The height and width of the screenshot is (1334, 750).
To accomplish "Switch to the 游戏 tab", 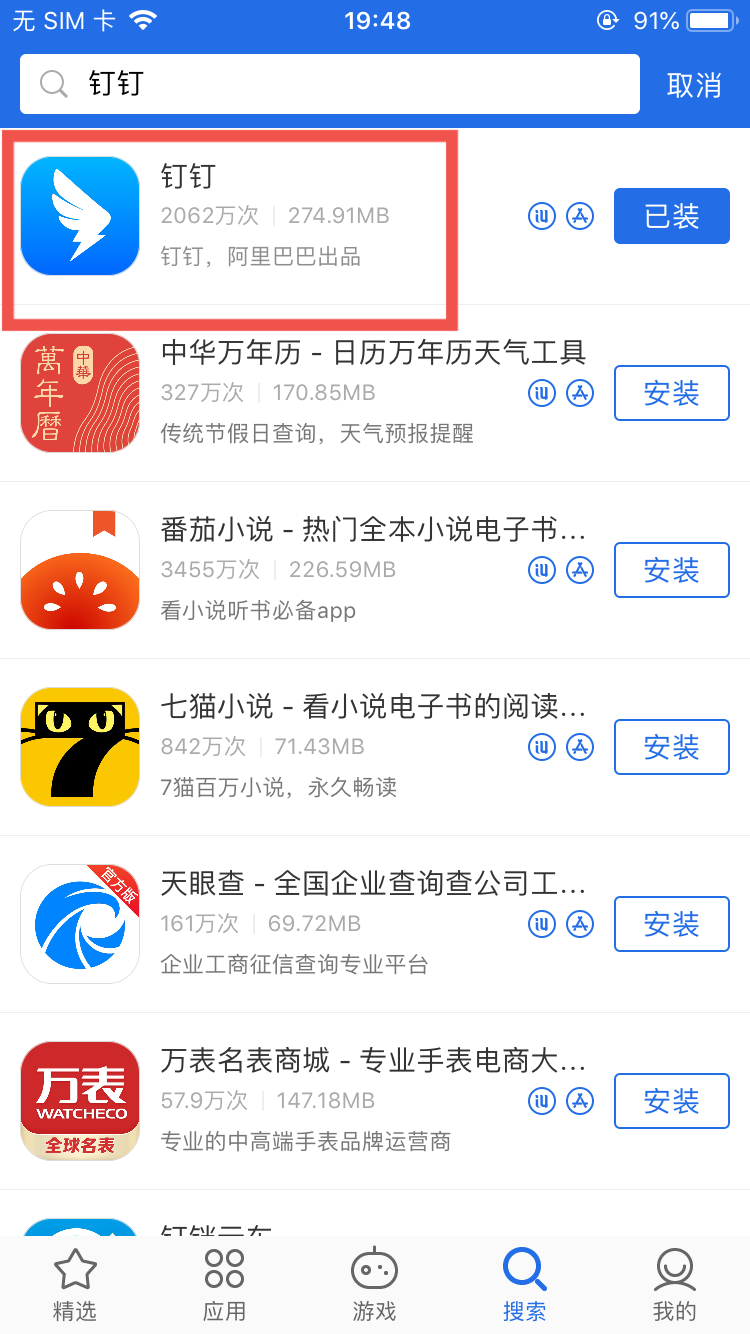I will [x=374, y=1285].
